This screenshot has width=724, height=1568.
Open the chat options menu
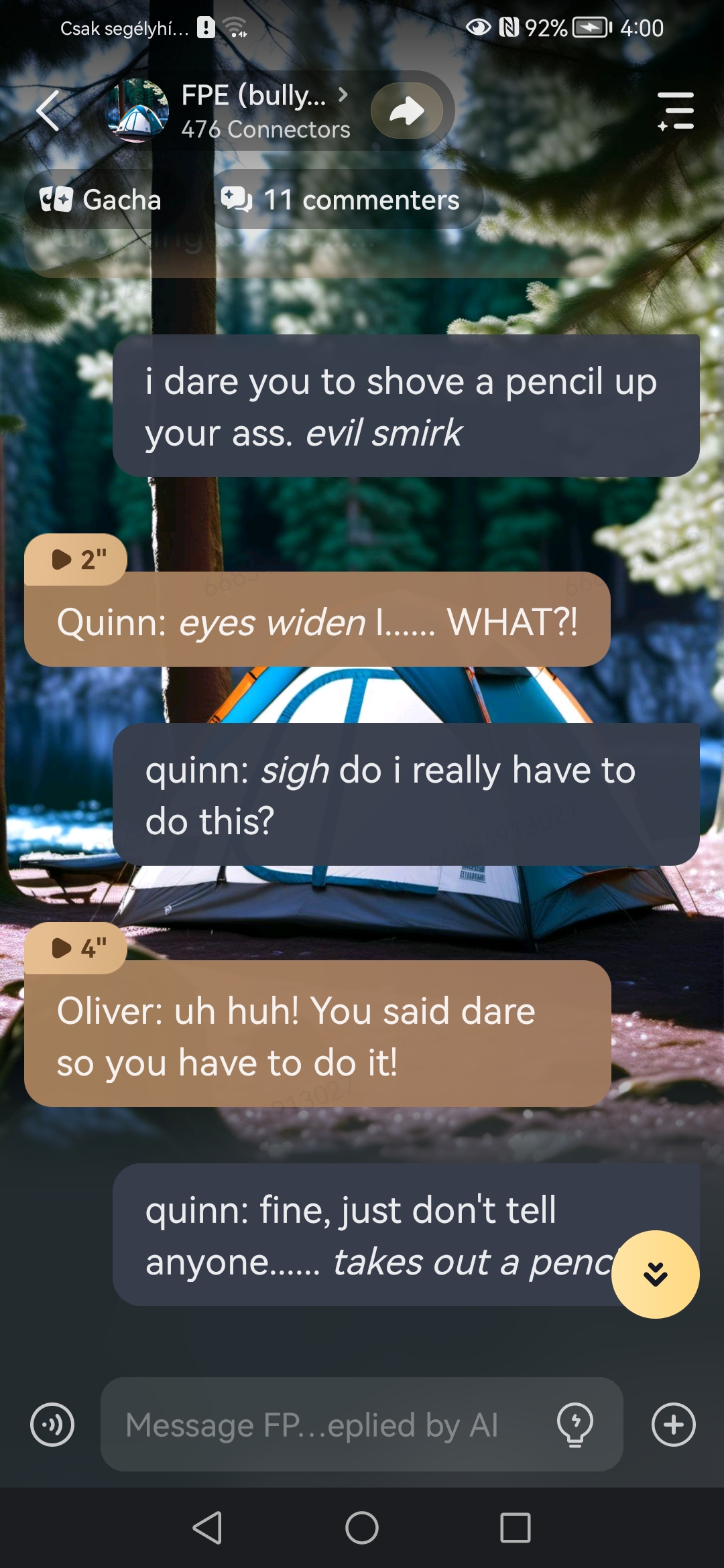[x=676, y=111]
